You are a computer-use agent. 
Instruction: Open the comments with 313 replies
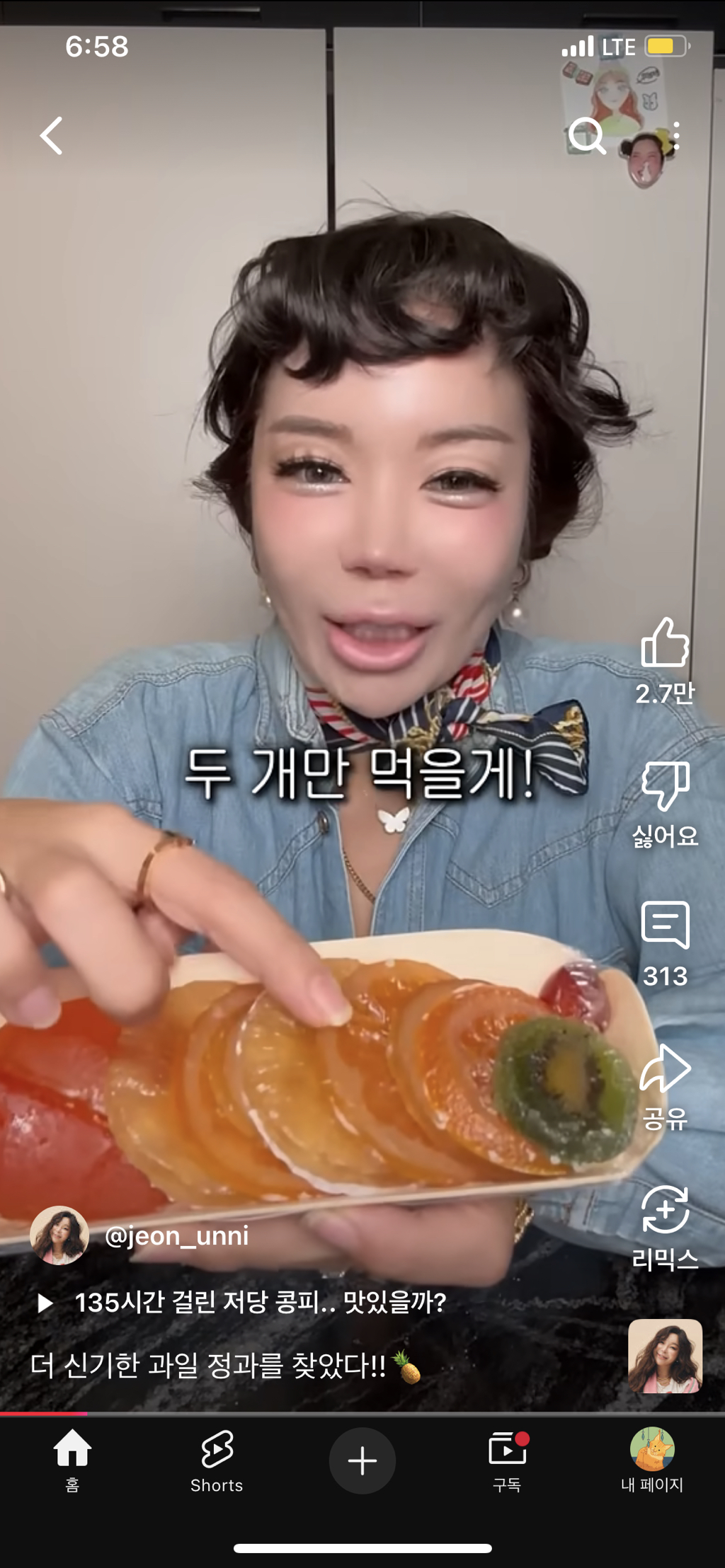coord(665,926)
